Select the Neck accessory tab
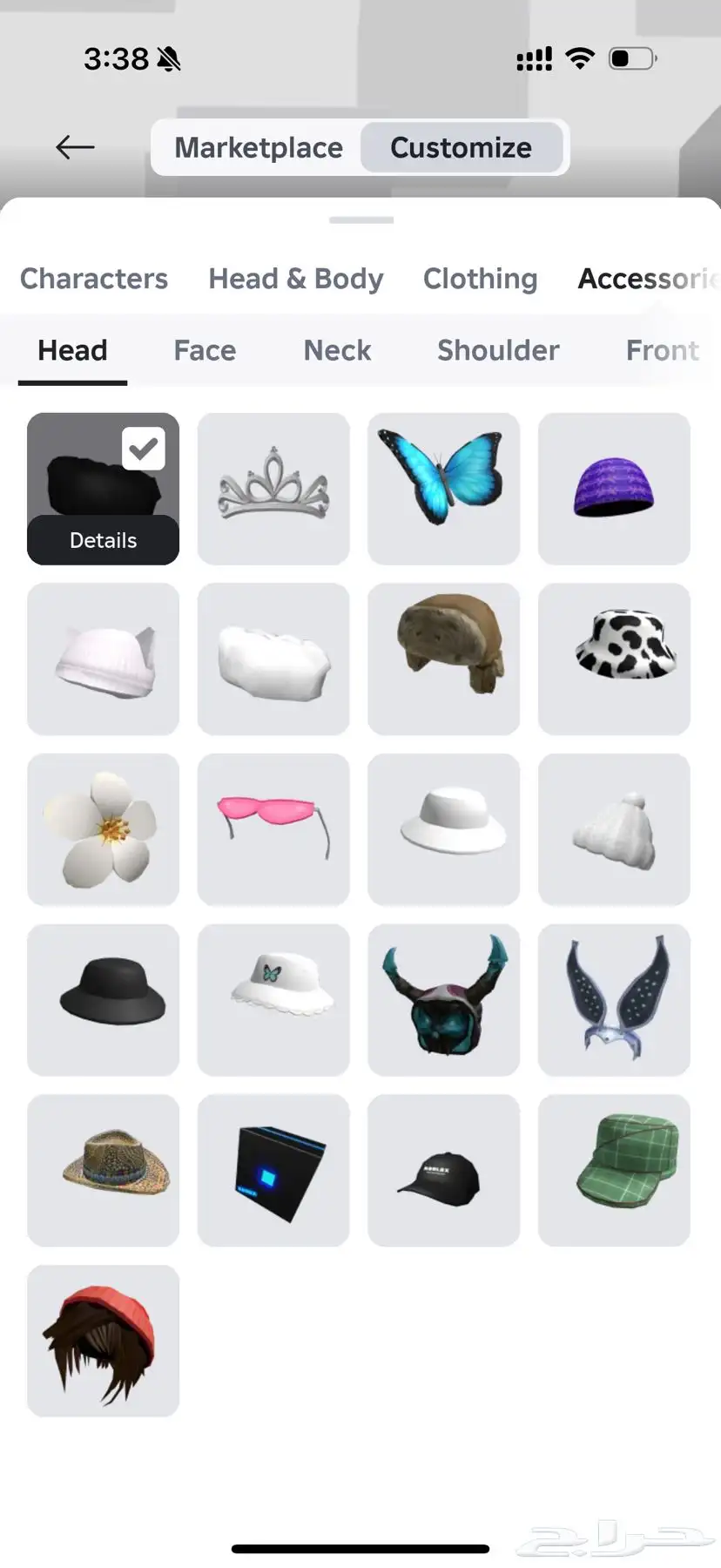Screen dimensions: 721x1568 (x=337, y=350)
